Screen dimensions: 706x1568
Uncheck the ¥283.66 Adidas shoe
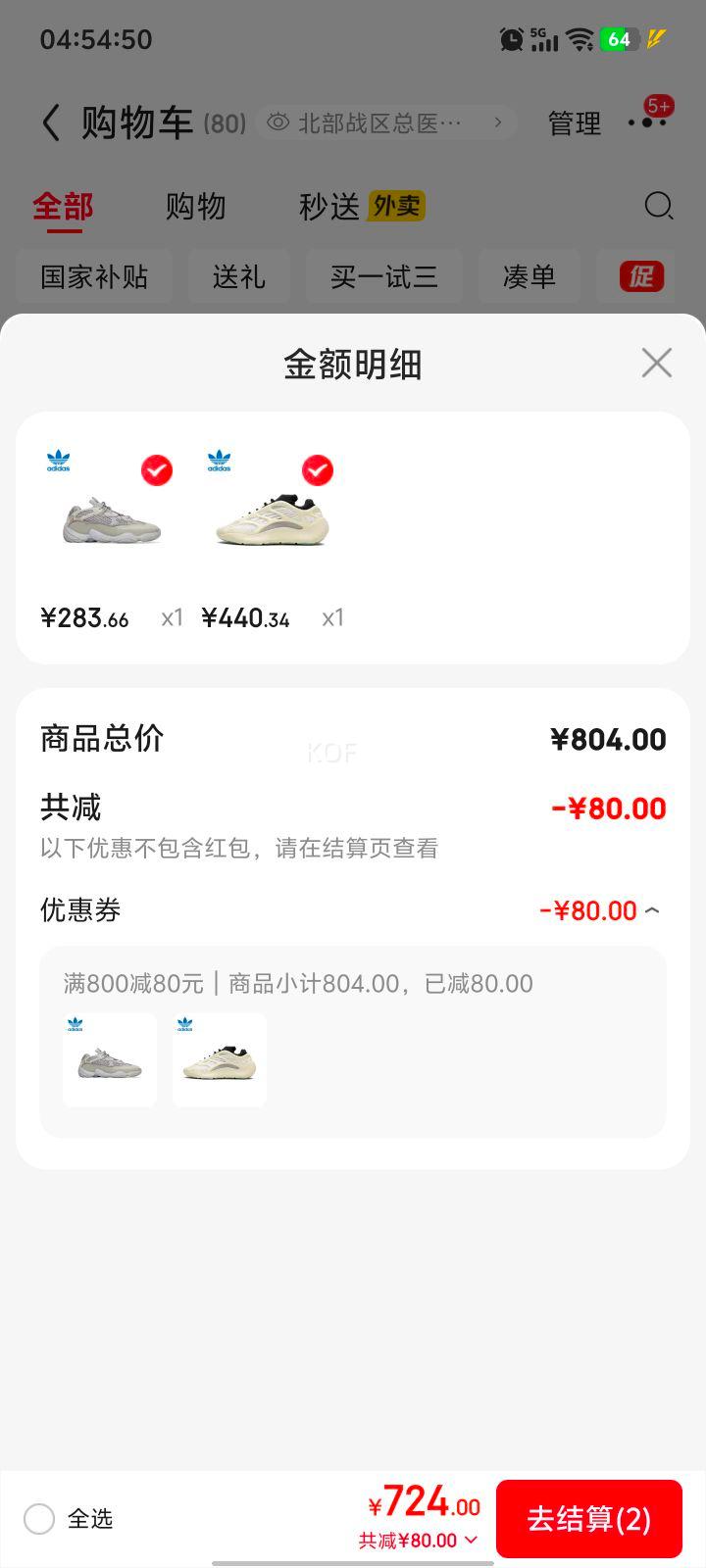click(x=157, y=470)
